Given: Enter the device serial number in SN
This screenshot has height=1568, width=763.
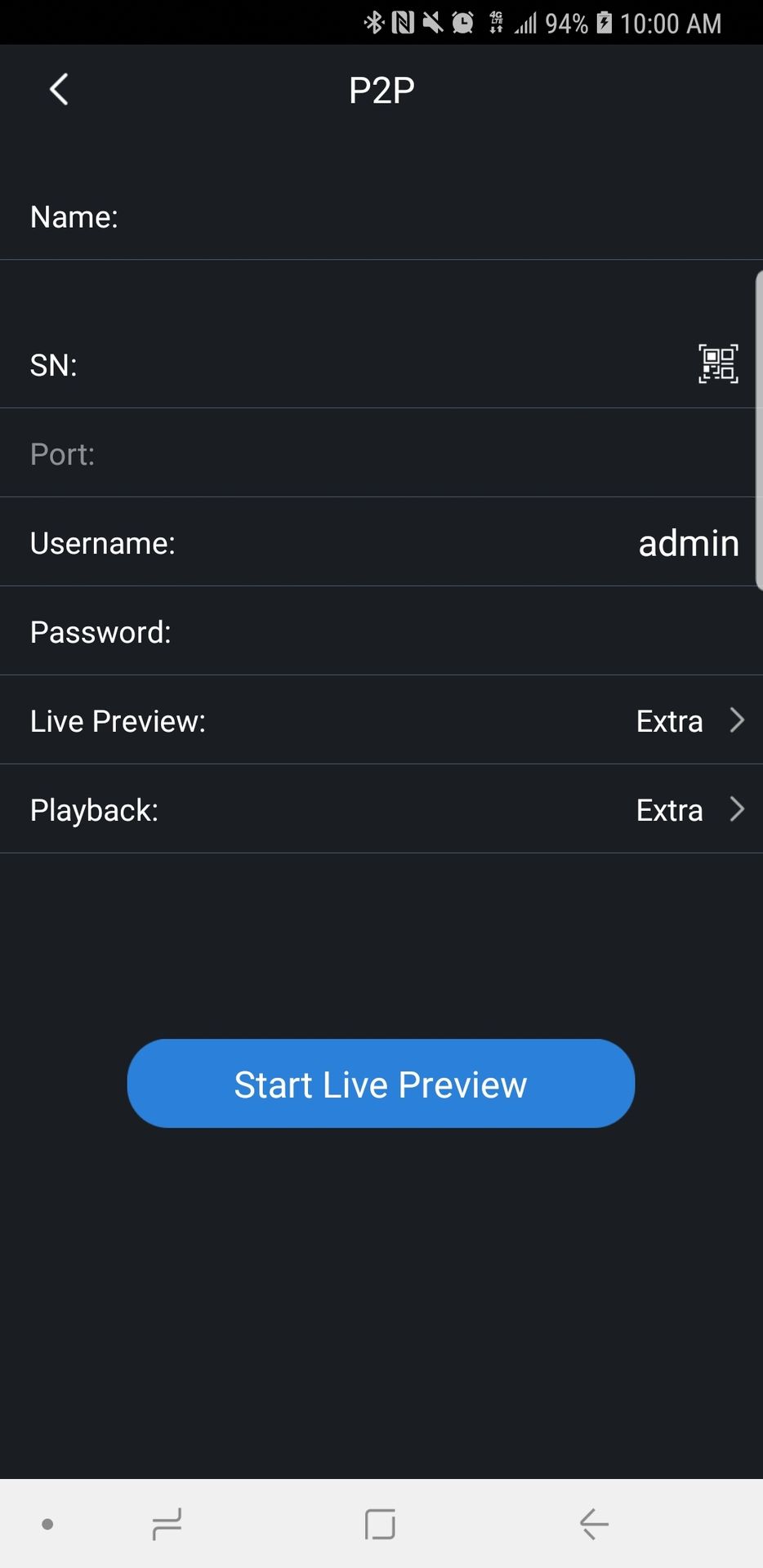Looking at the screenshot, I should pyautogui.click(x=376, y=364).
